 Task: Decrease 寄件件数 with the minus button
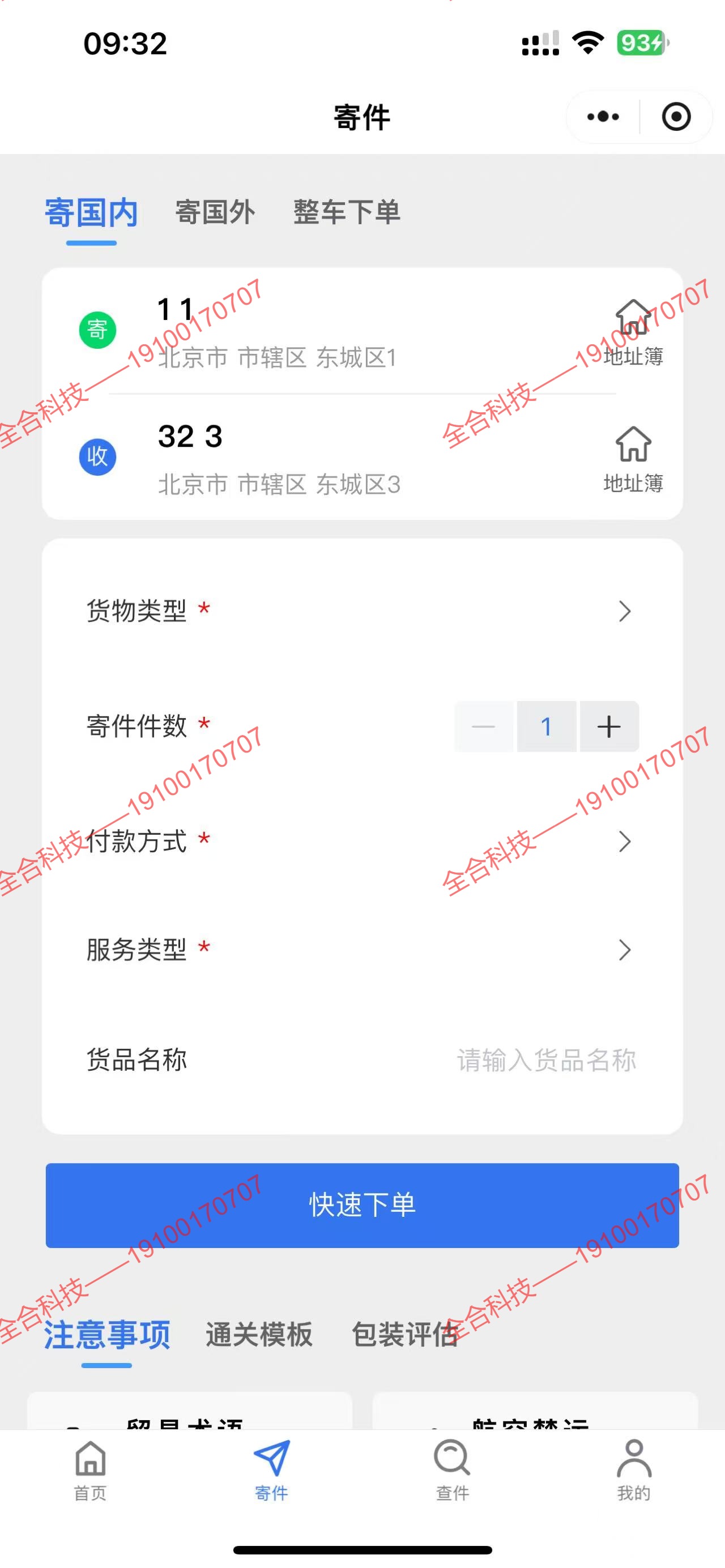(x=483, y=726)
